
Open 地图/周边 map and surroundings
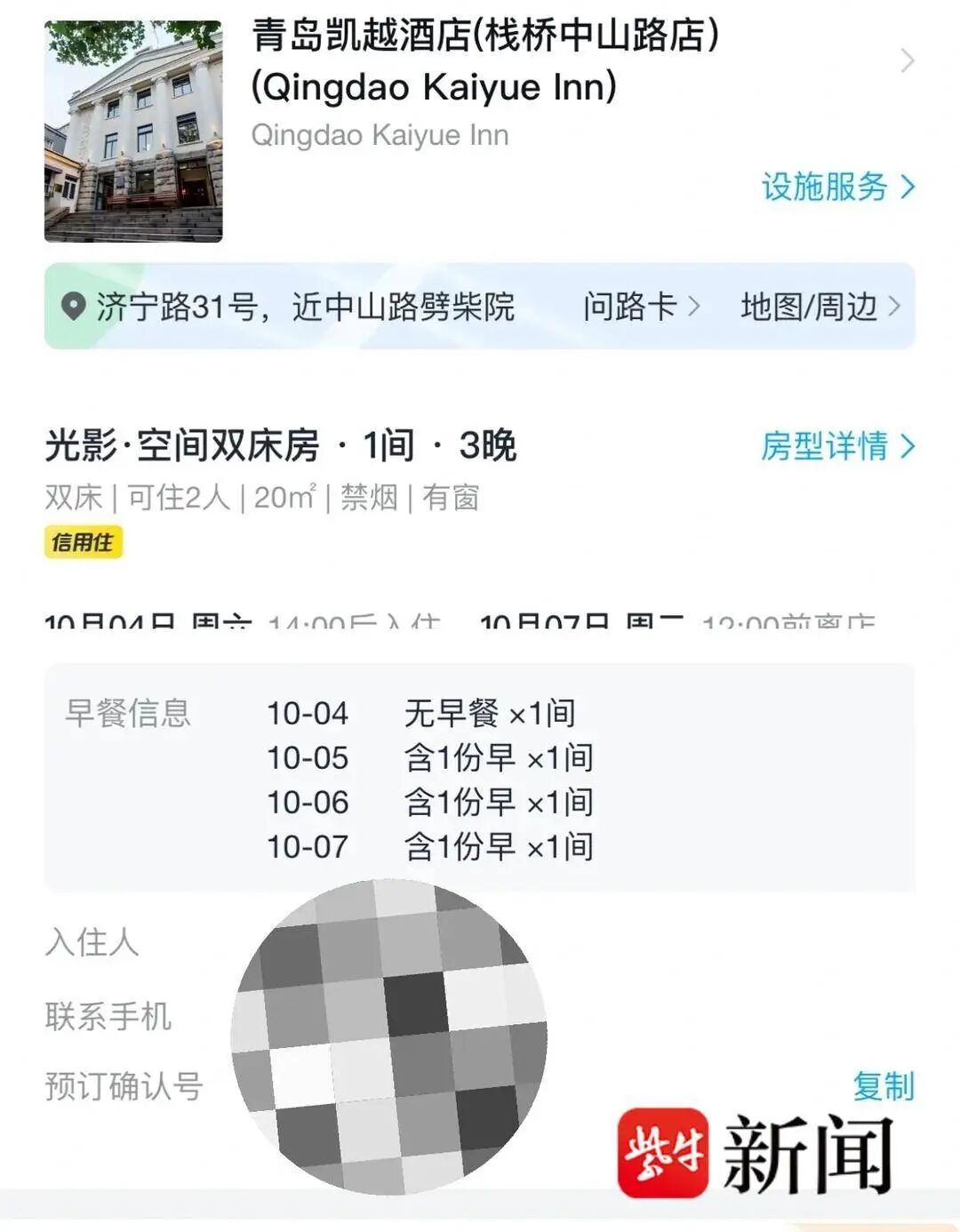click(x=820, y=307)
